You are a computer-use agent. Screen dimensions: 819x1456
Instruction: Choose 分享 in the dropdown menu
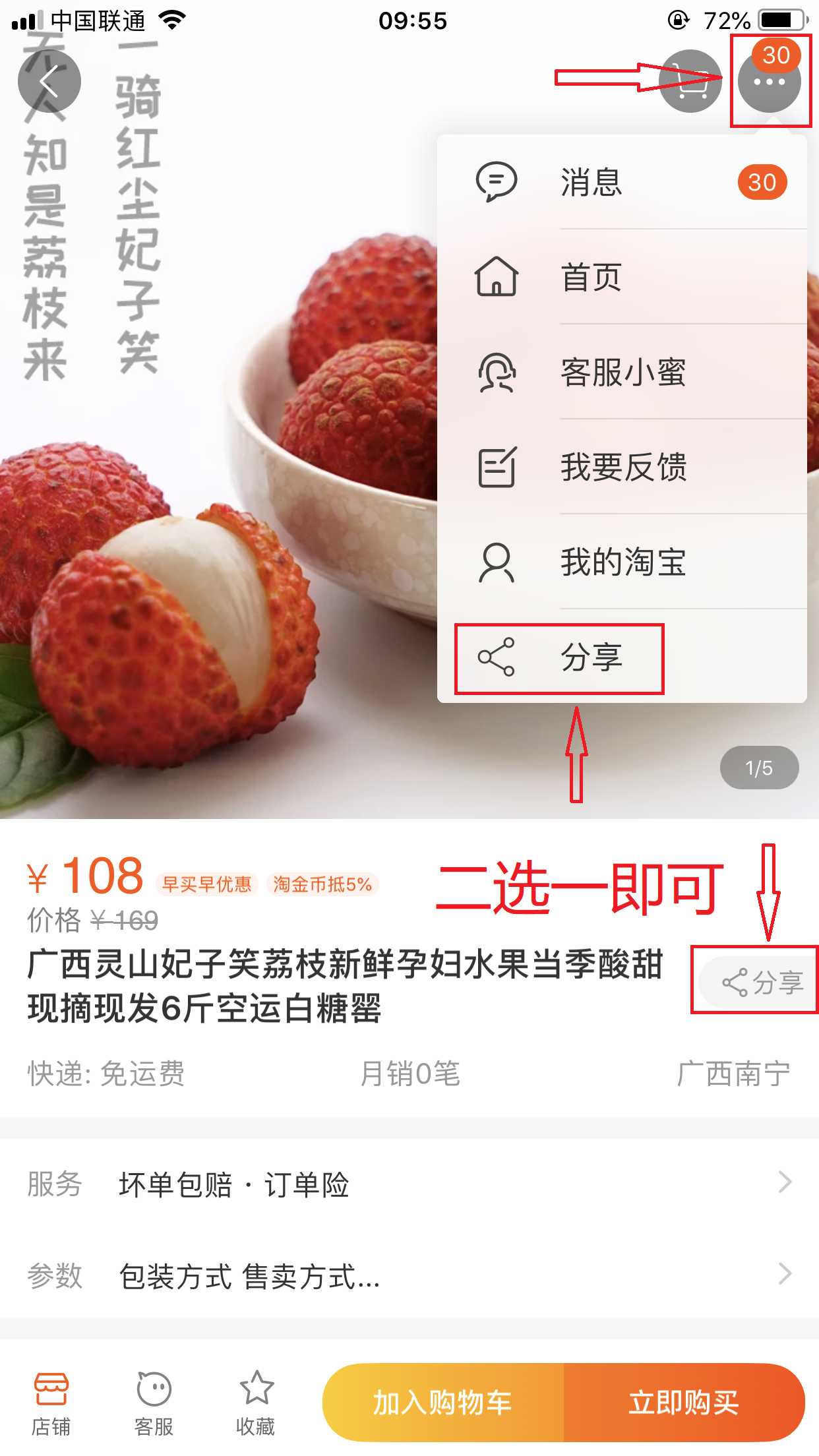622,657
